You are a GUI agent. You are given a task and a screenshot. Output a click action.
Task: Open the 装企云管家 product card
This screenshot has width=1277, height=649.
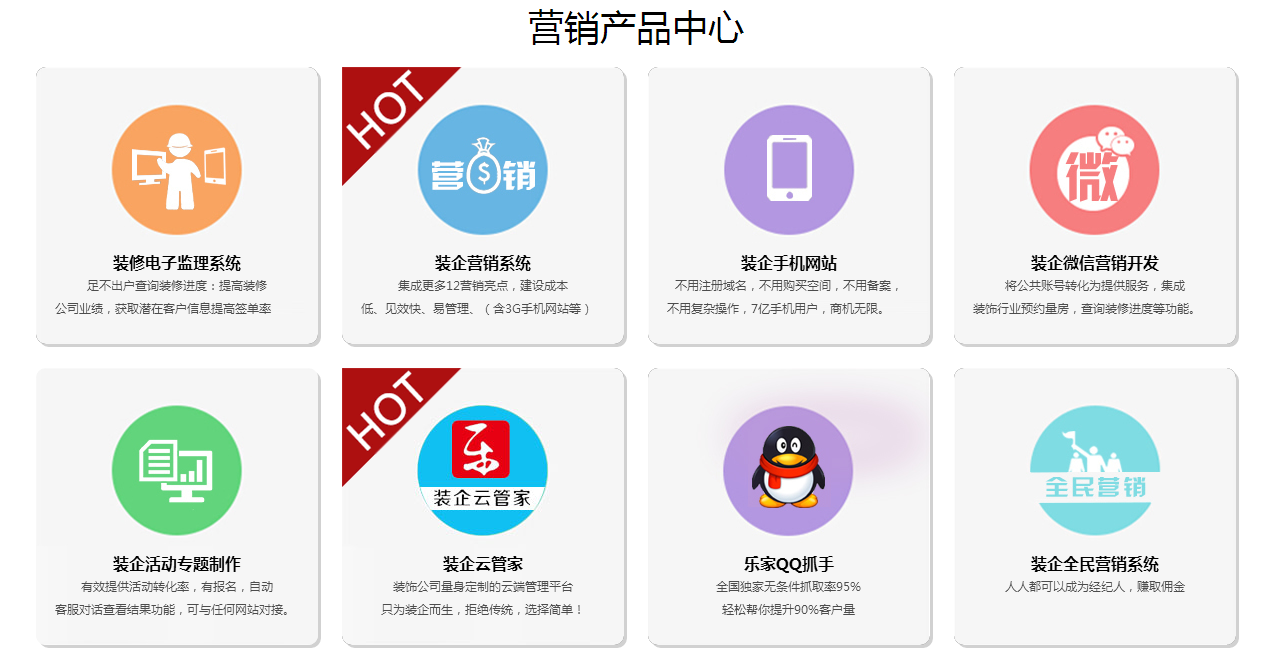pos(483,507)
